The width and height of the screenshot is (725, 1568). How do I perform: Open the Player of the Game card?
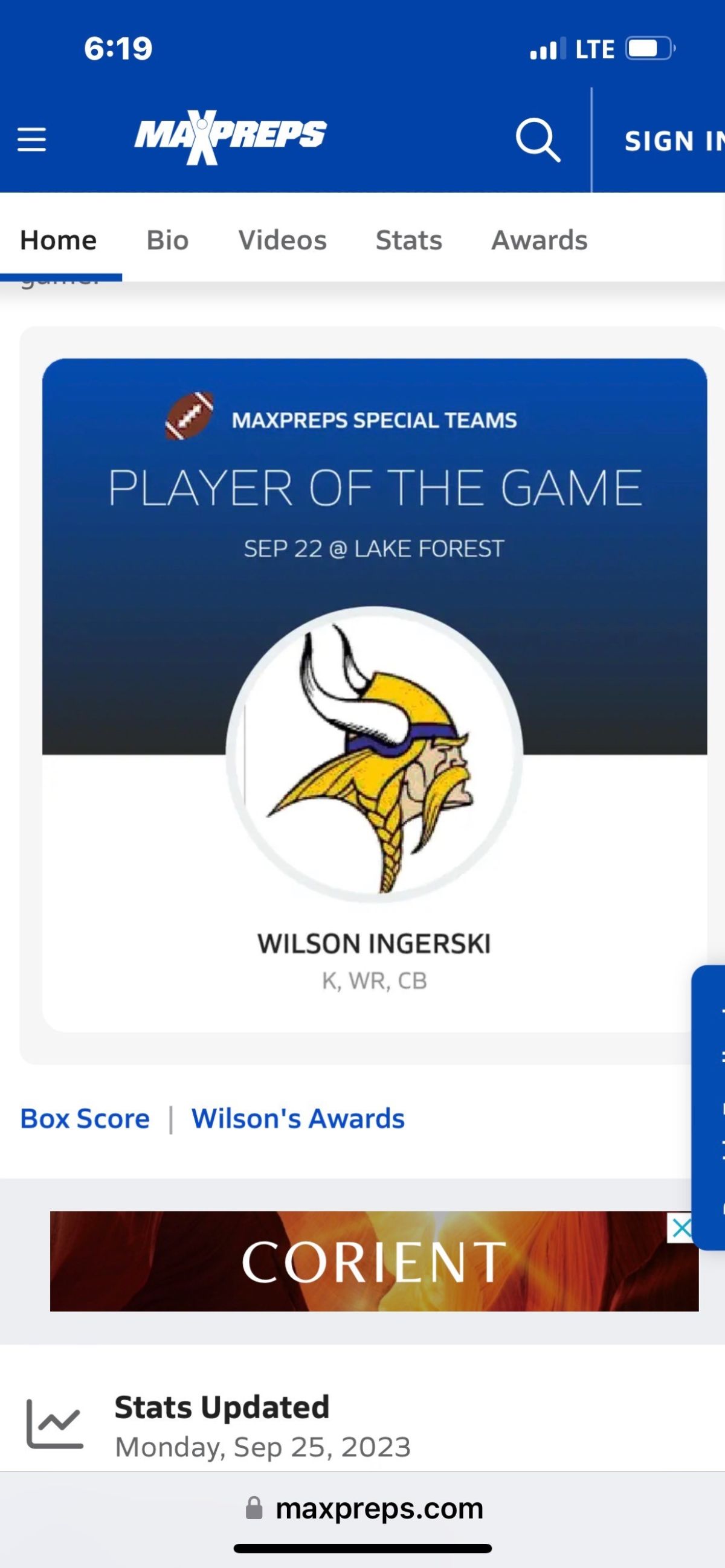(374, 694)
